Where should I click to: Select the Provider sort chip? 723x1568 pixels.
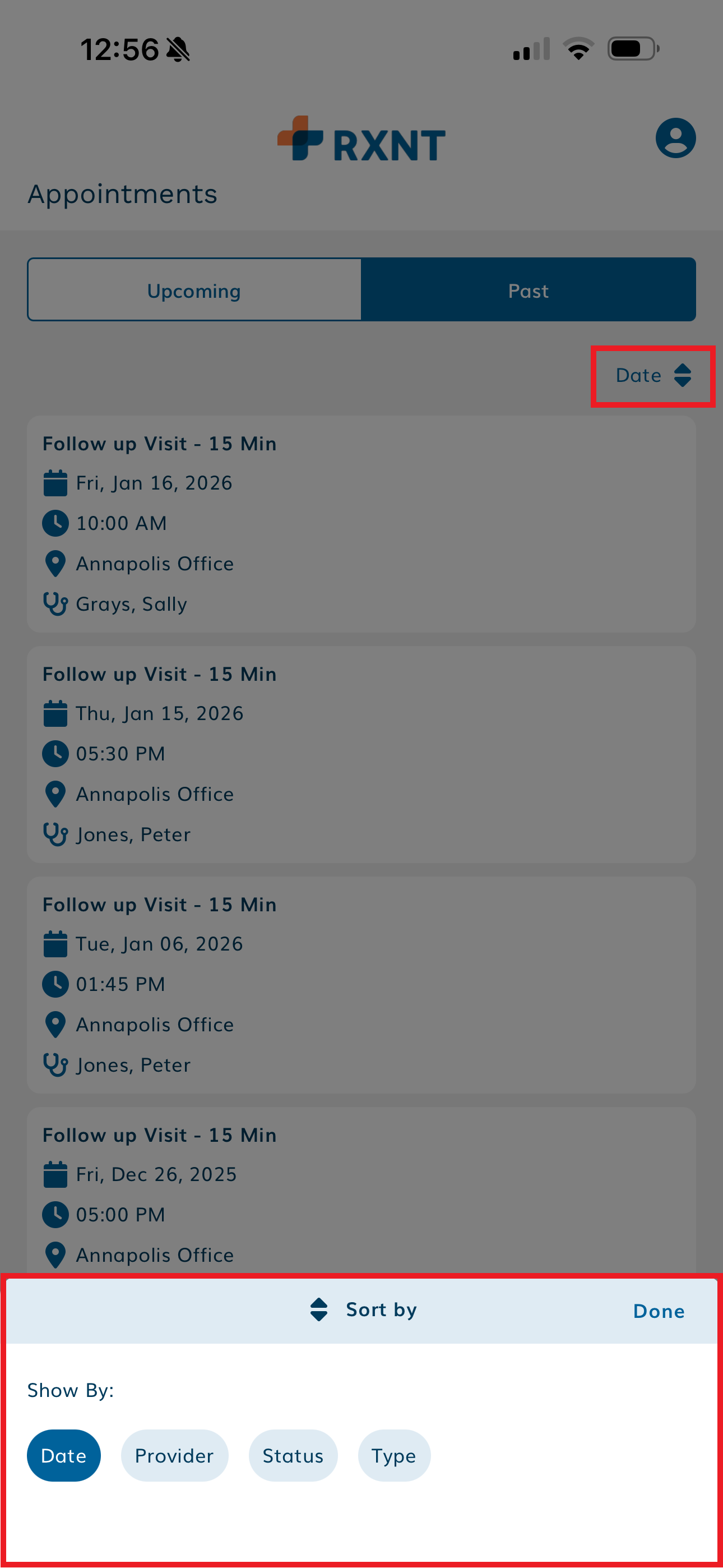(x=174, y=1455)
